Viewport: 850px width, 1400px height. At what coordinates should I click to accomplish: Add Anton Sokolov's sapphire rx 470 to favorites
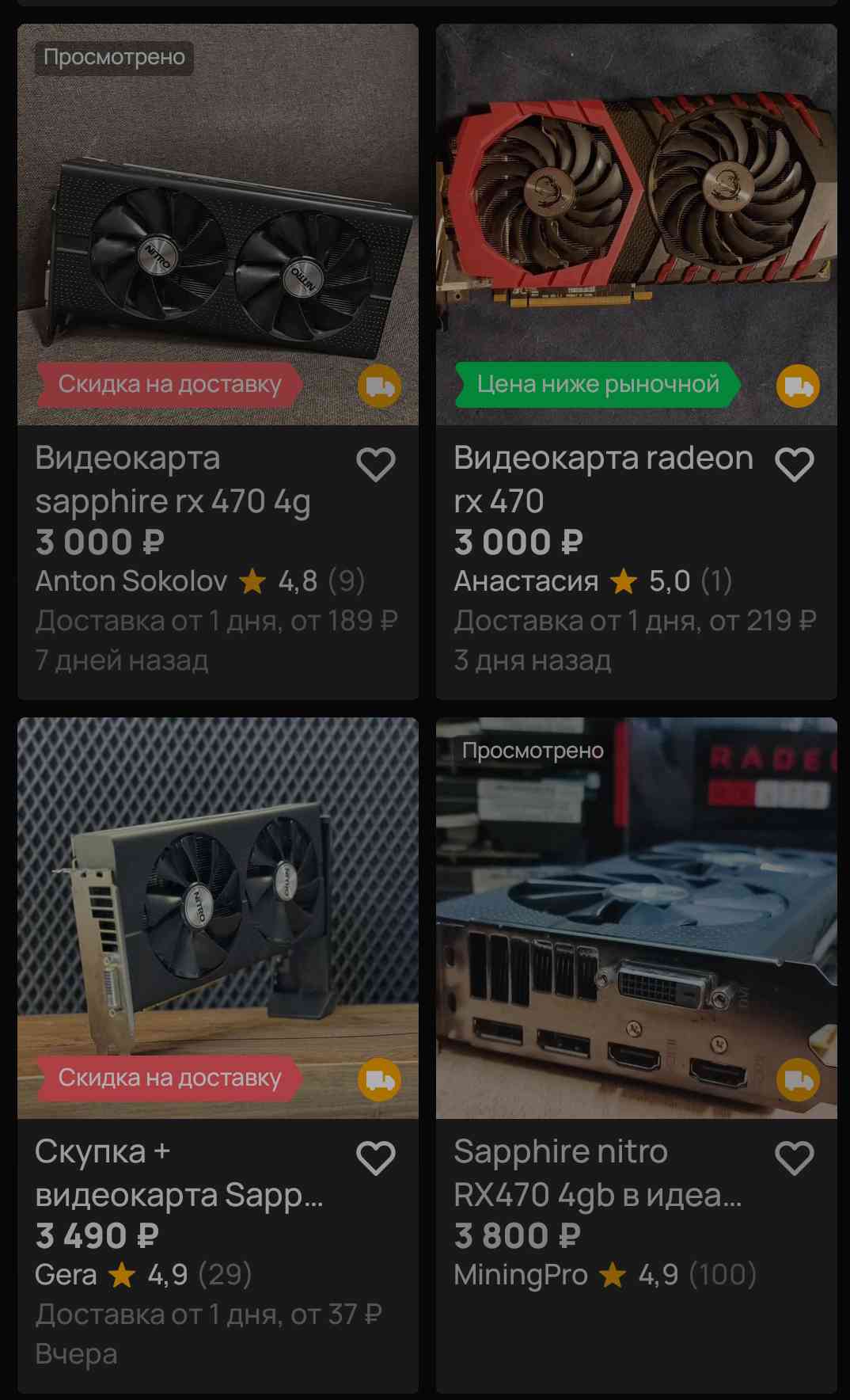click(376, 465)
